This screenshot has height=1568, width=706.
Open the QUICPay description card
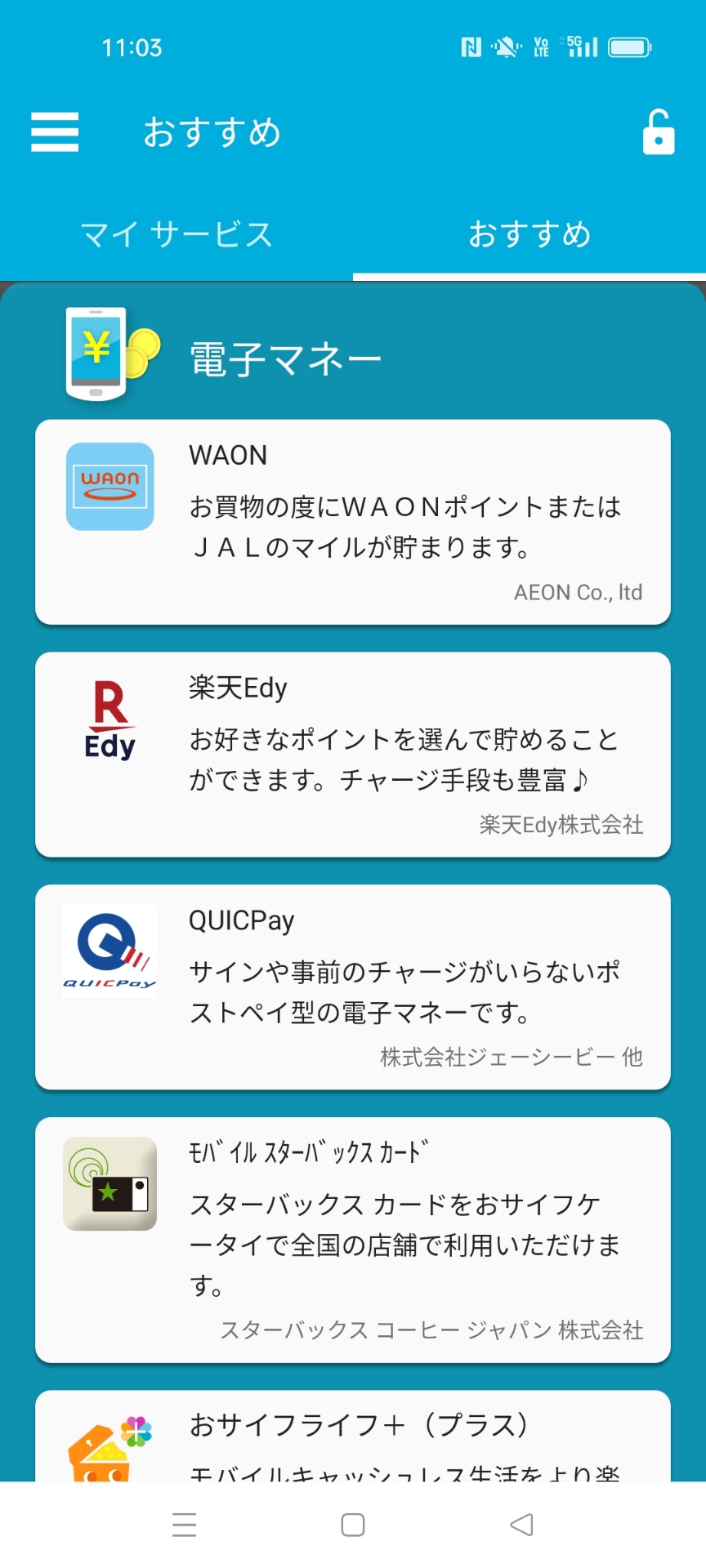(353, 987)
